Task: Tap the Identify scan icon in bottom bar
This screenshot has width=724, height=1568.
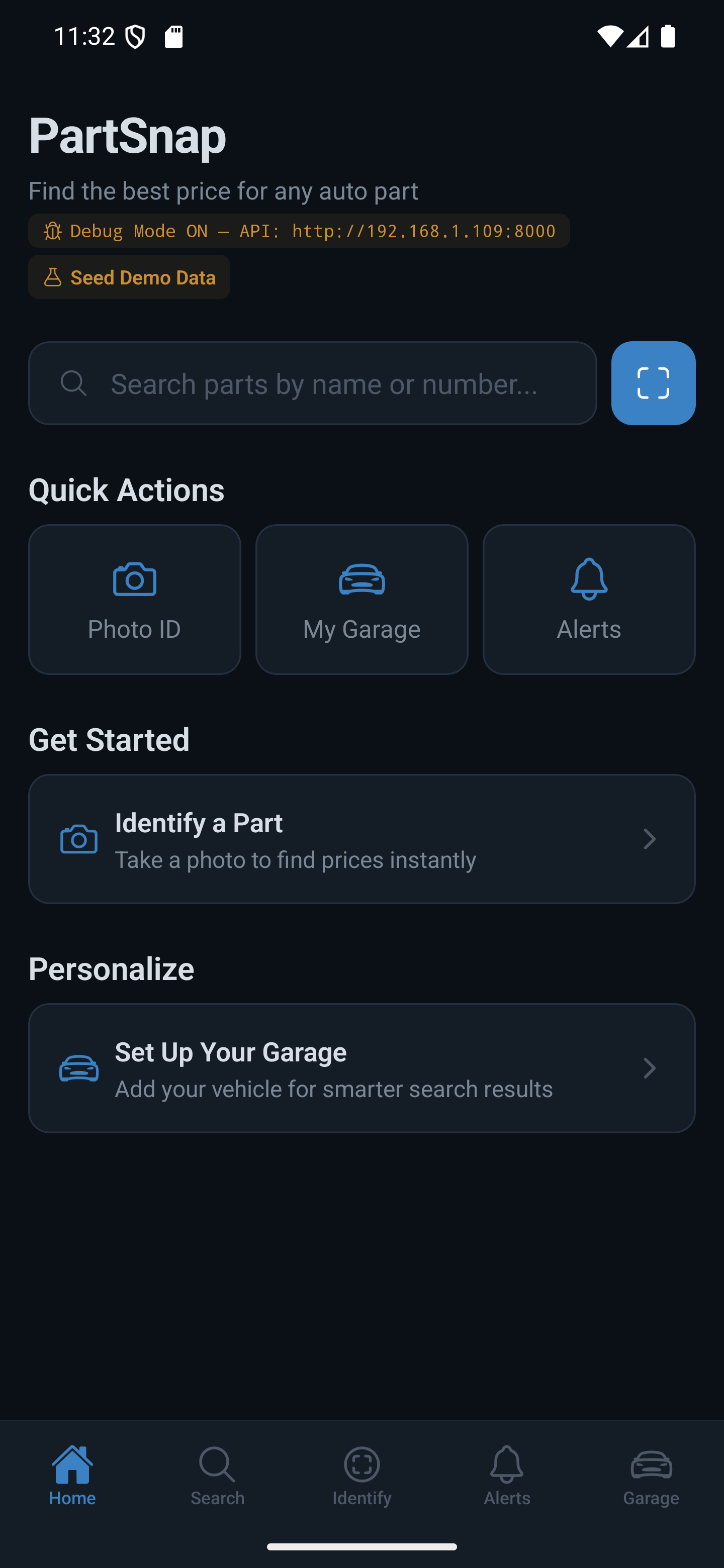Action: coord(361,1464)
